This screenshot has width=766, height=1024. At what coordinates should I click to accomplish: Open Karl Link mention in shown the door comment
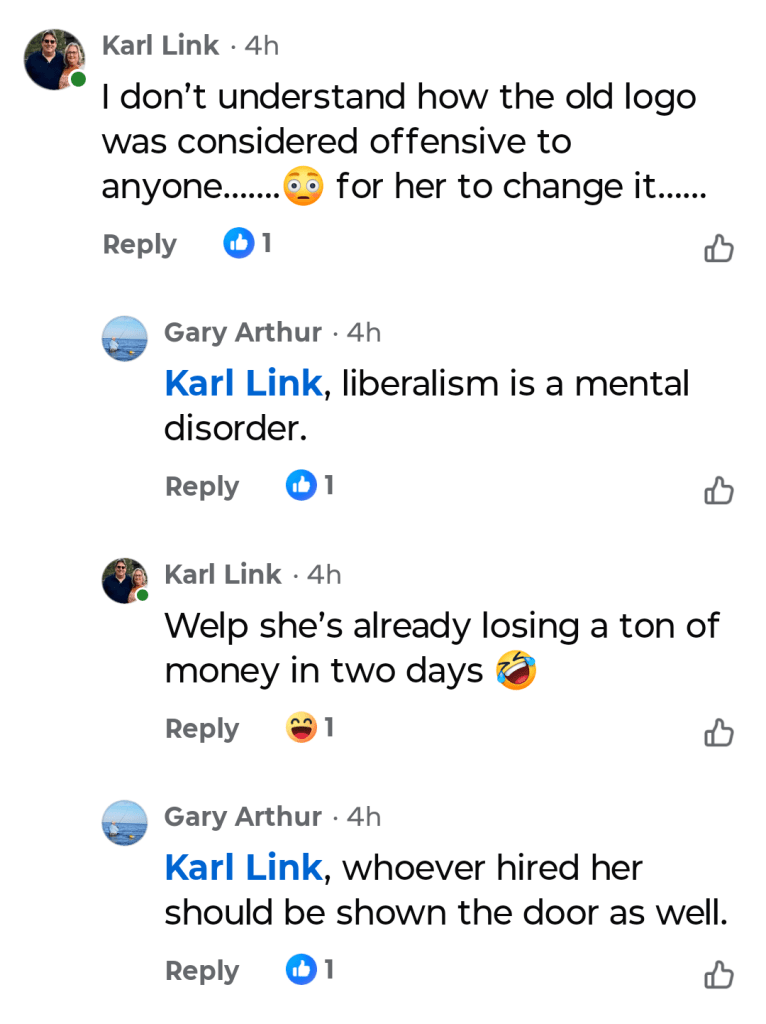tap(243, 867)
